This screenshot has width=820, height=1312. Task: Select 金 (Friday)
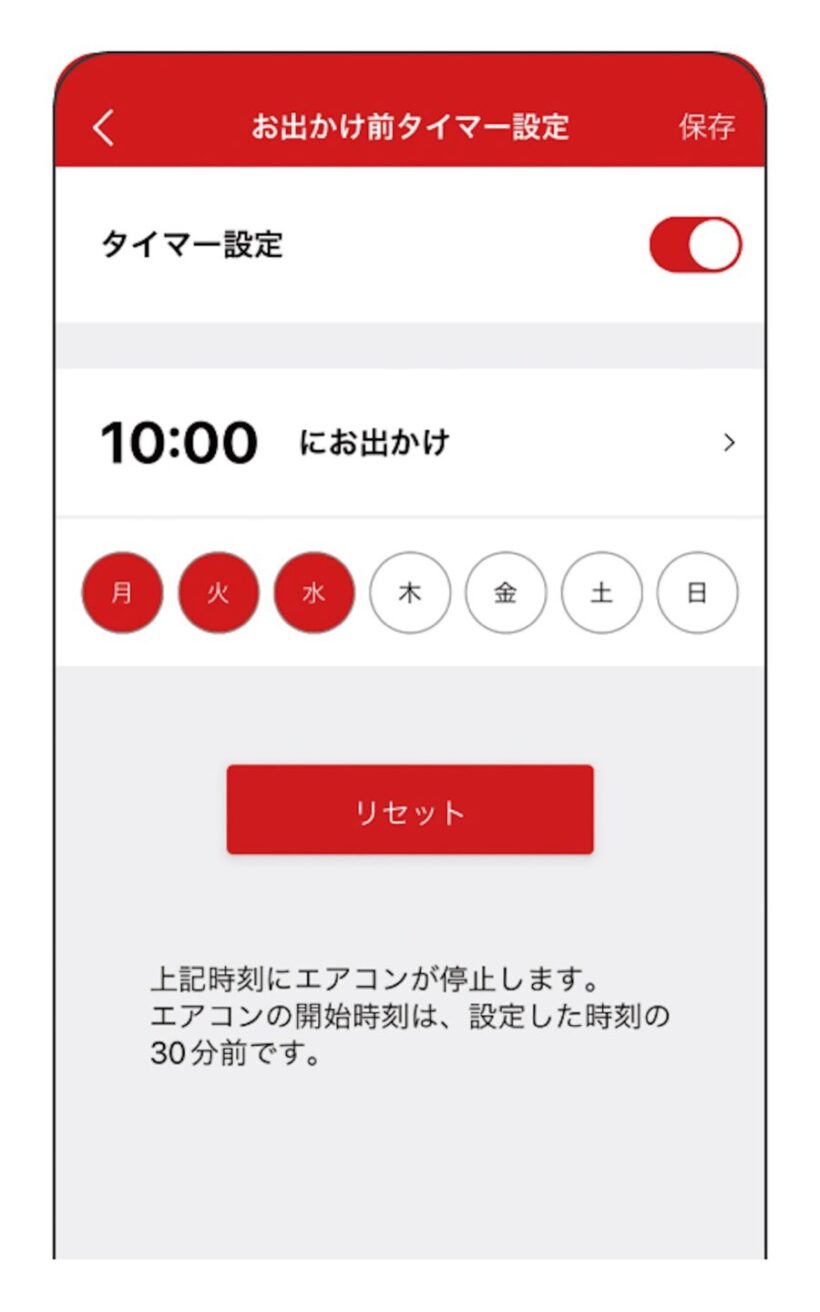coord(506,593)
